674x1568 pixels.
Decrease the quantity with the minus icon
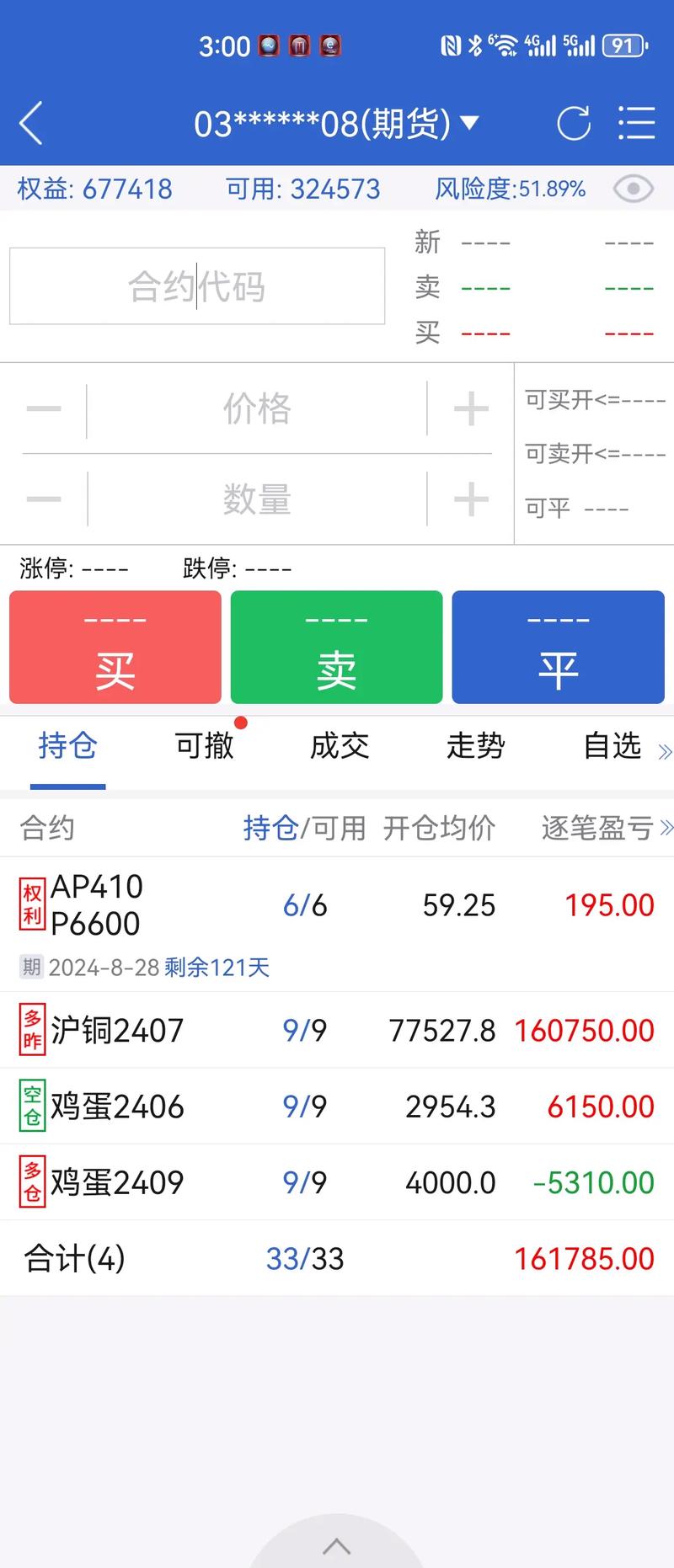44,500
